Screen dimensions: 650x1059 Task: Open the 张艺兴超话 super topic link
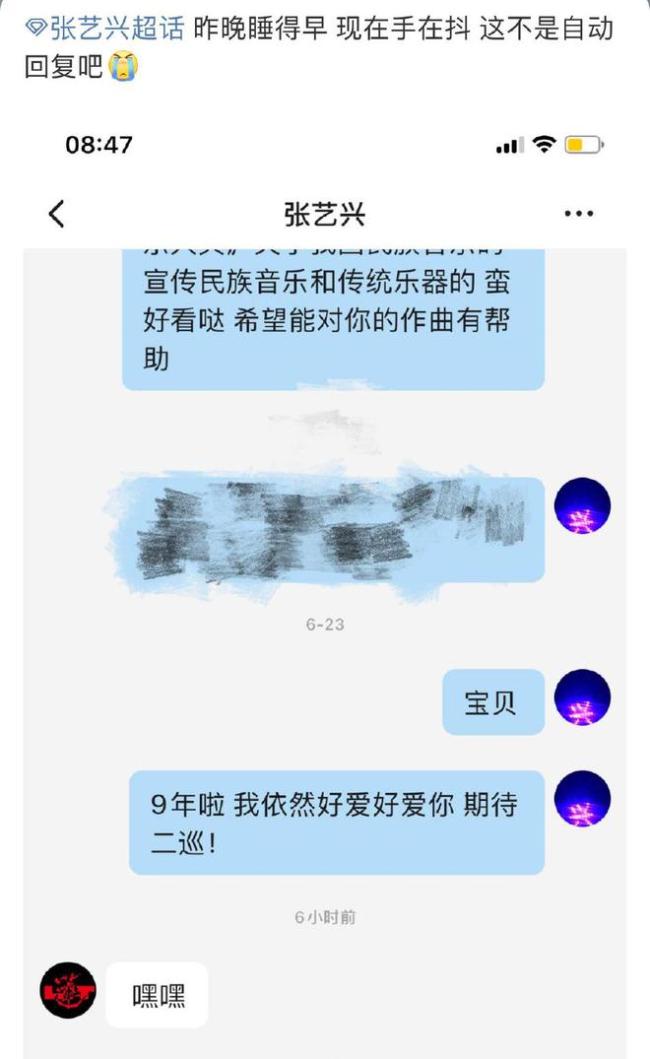[x=108, y=30]
